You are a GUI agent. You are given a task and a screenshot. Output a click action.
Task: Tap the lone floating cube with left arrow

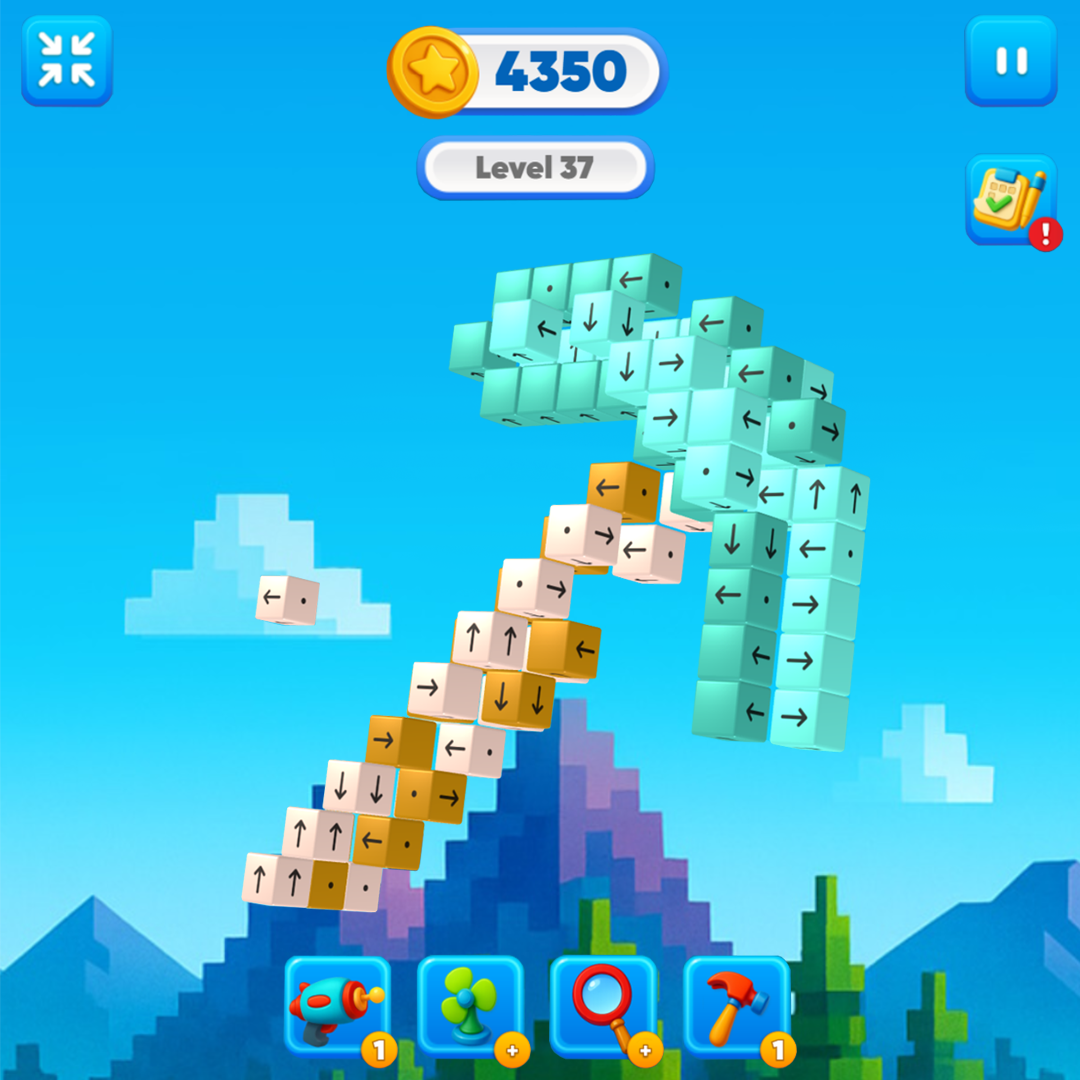coord(287,600)
